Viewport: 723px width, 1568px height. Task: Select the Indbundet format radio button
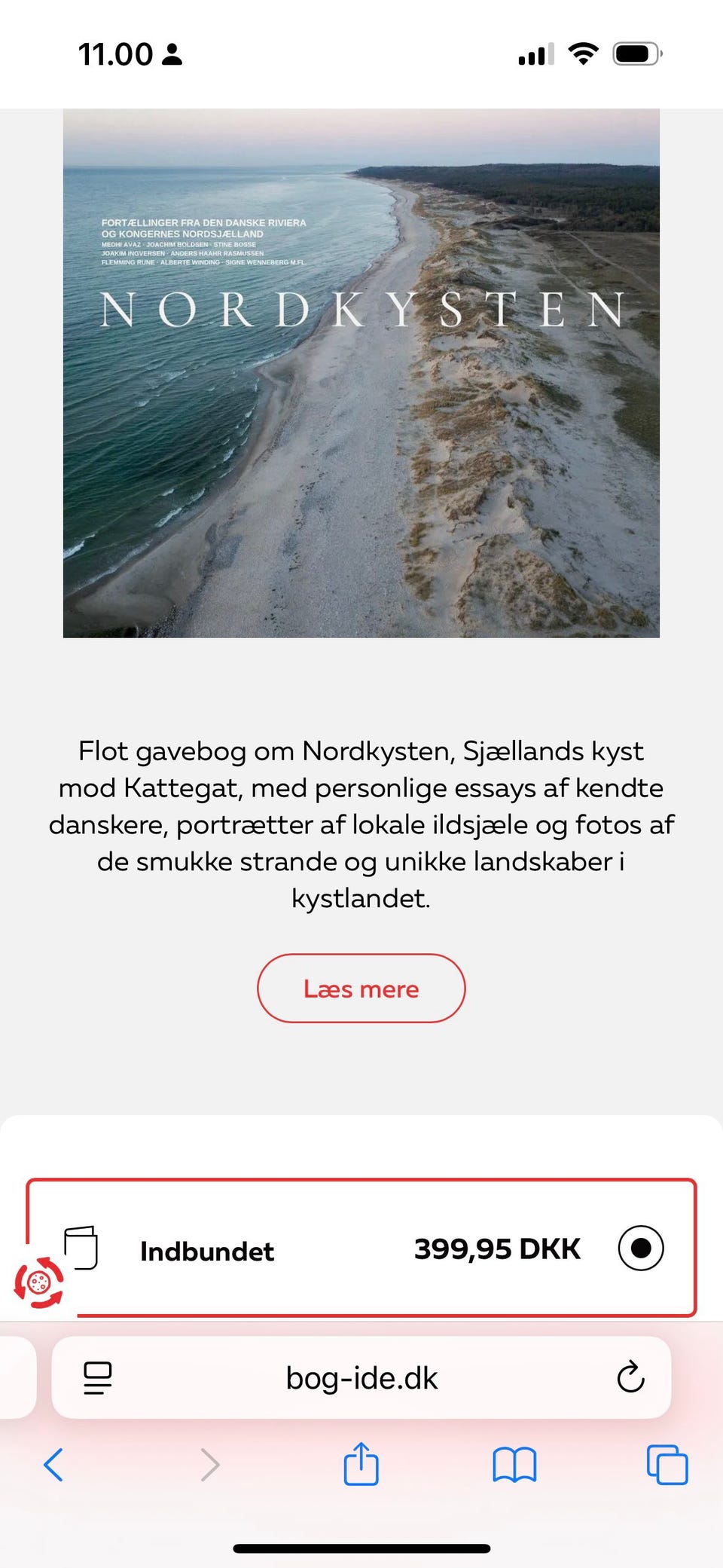point(639,1247)
